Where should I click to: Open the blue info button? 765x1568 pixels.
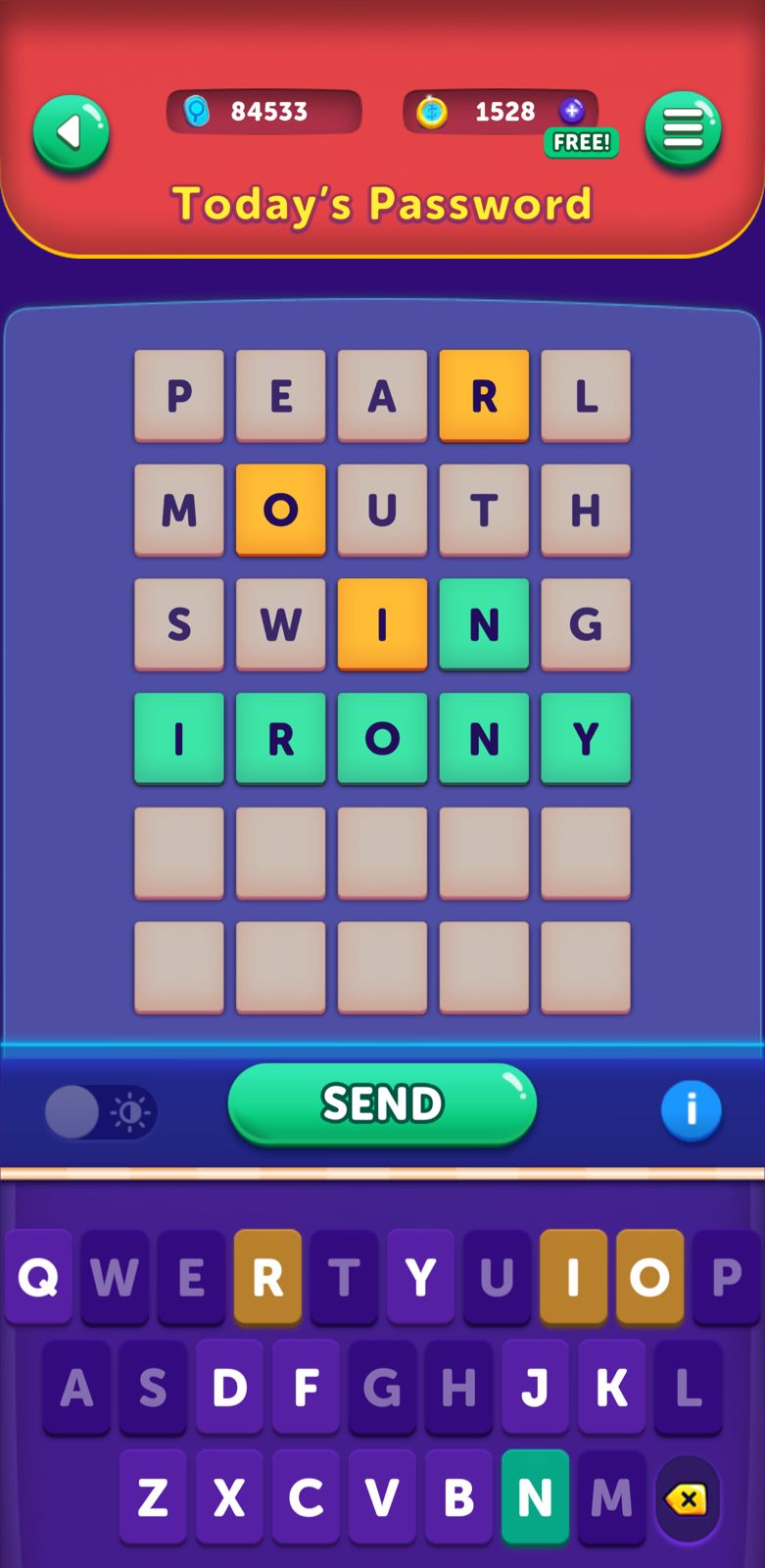pyautogui.click(x=691, y=1110)
